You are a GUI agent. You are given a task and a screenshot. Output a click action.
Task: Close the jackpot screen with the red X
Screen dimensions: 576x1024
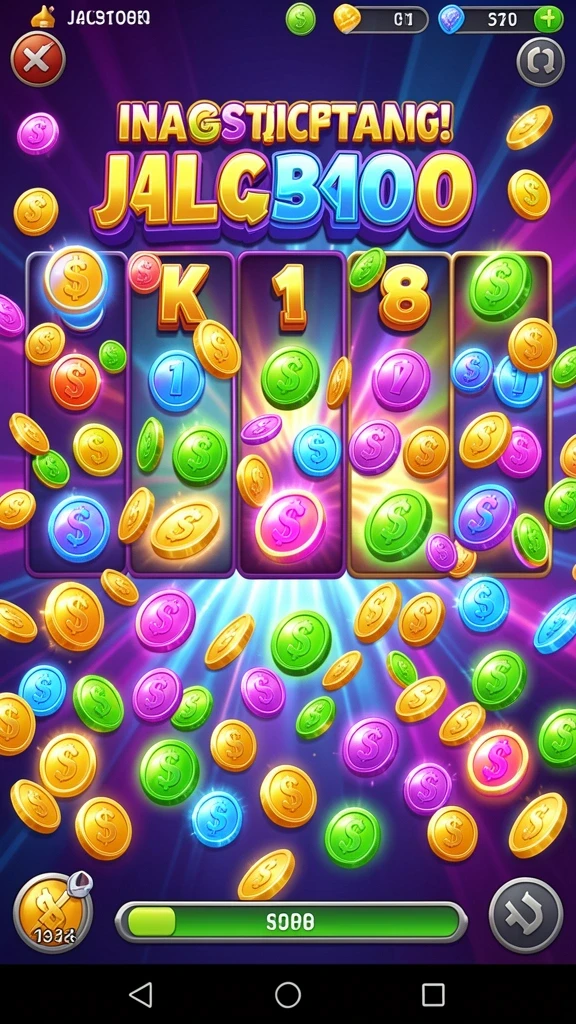[38, 59]
